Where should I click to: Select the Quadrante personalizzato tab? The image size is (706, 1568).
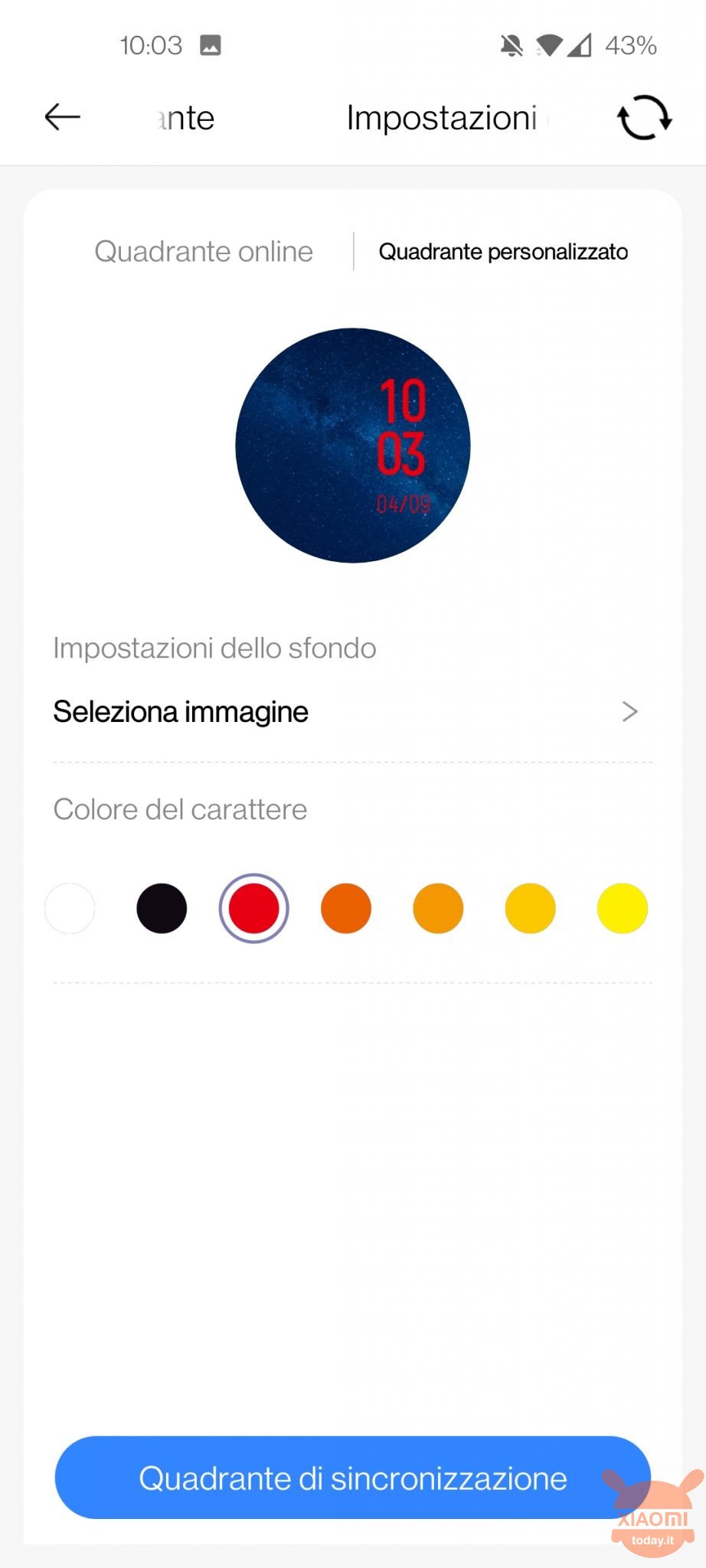503,251
